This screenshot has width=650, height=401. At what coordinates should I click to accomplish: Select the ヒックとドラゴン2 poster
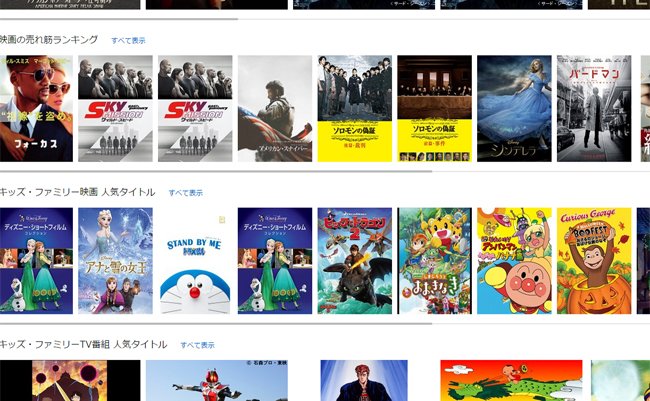click(x=354, y=260)
